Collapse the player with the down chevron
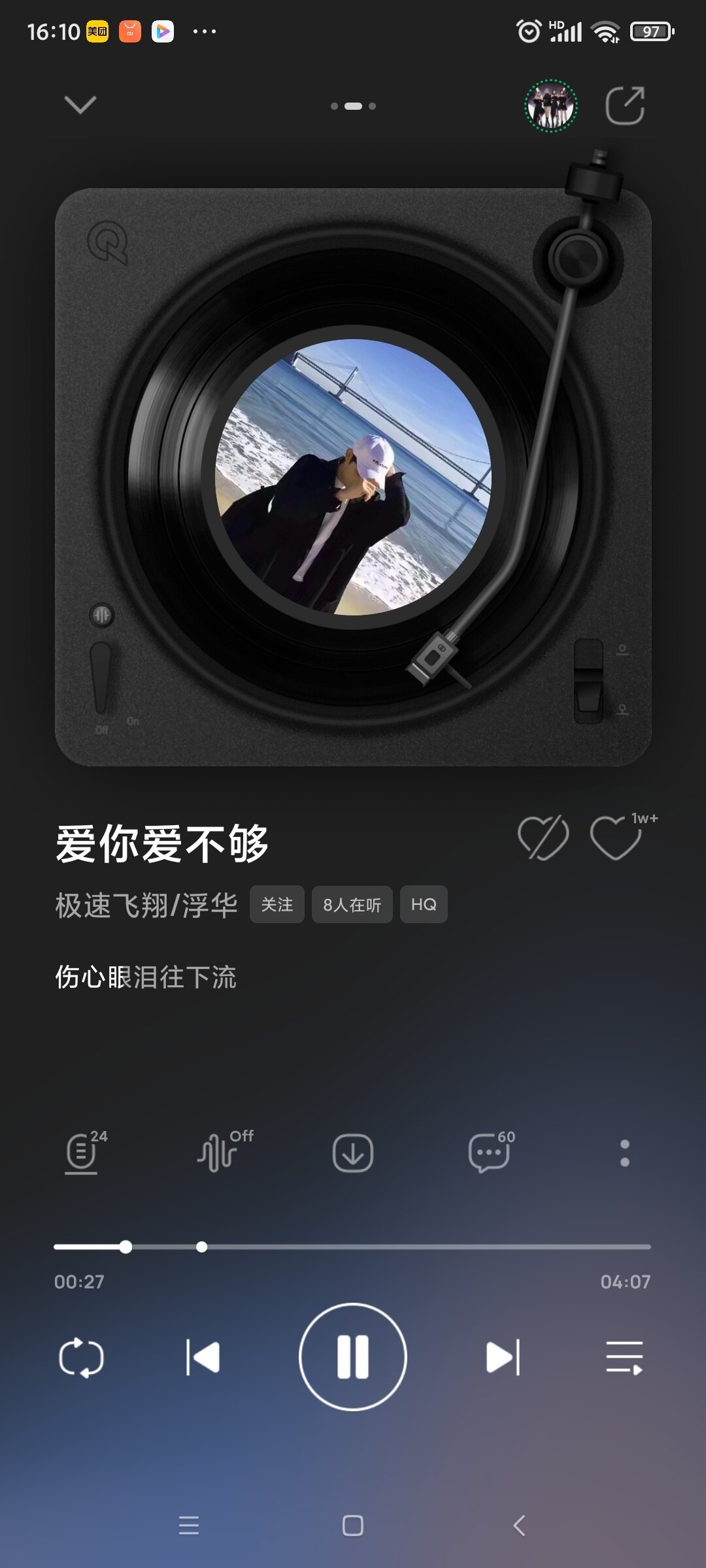This screenshot has height=1568, width=706. click(x=80, y=105)
